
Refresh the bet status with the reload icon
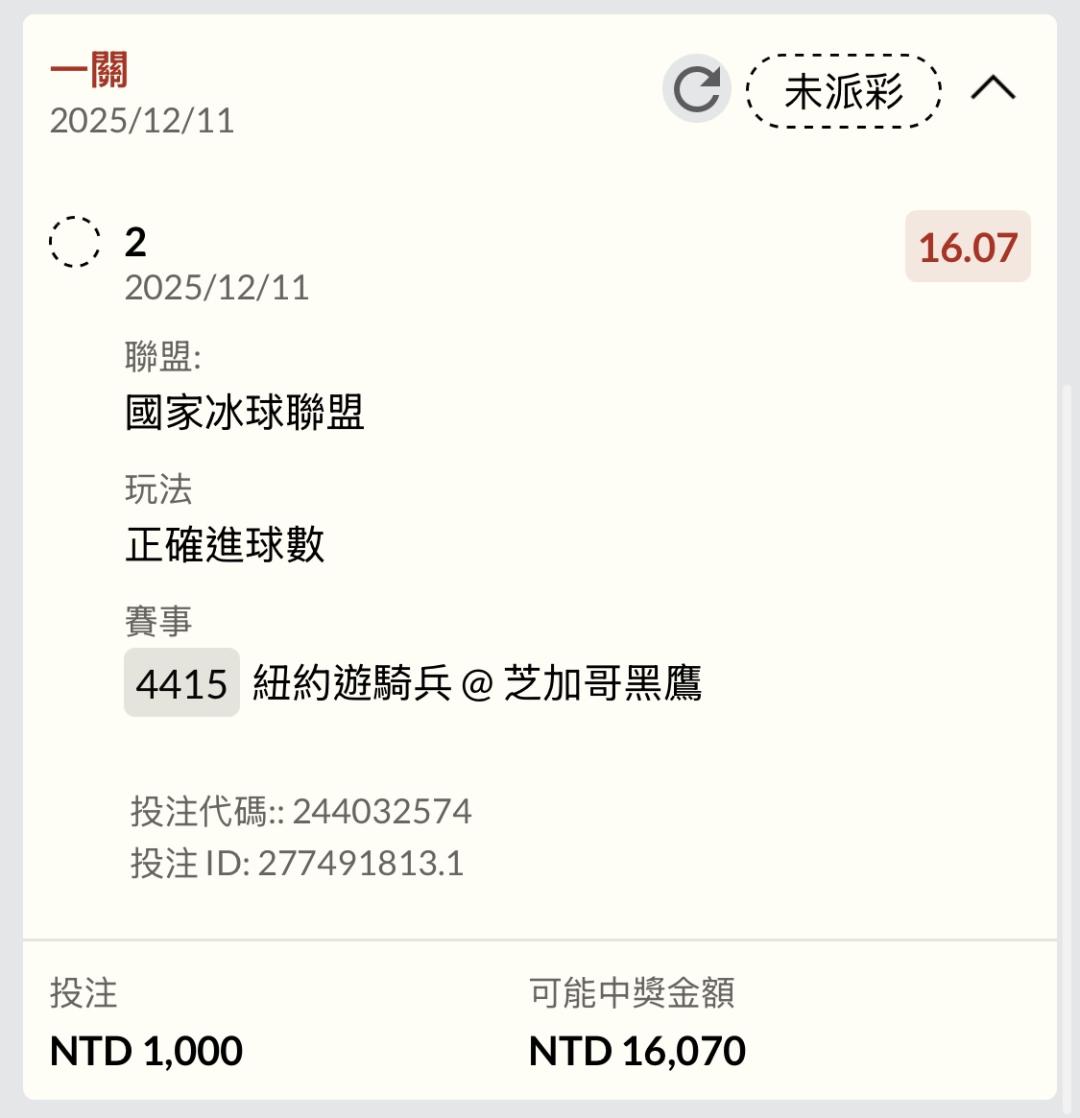click(x=696, y=89)
